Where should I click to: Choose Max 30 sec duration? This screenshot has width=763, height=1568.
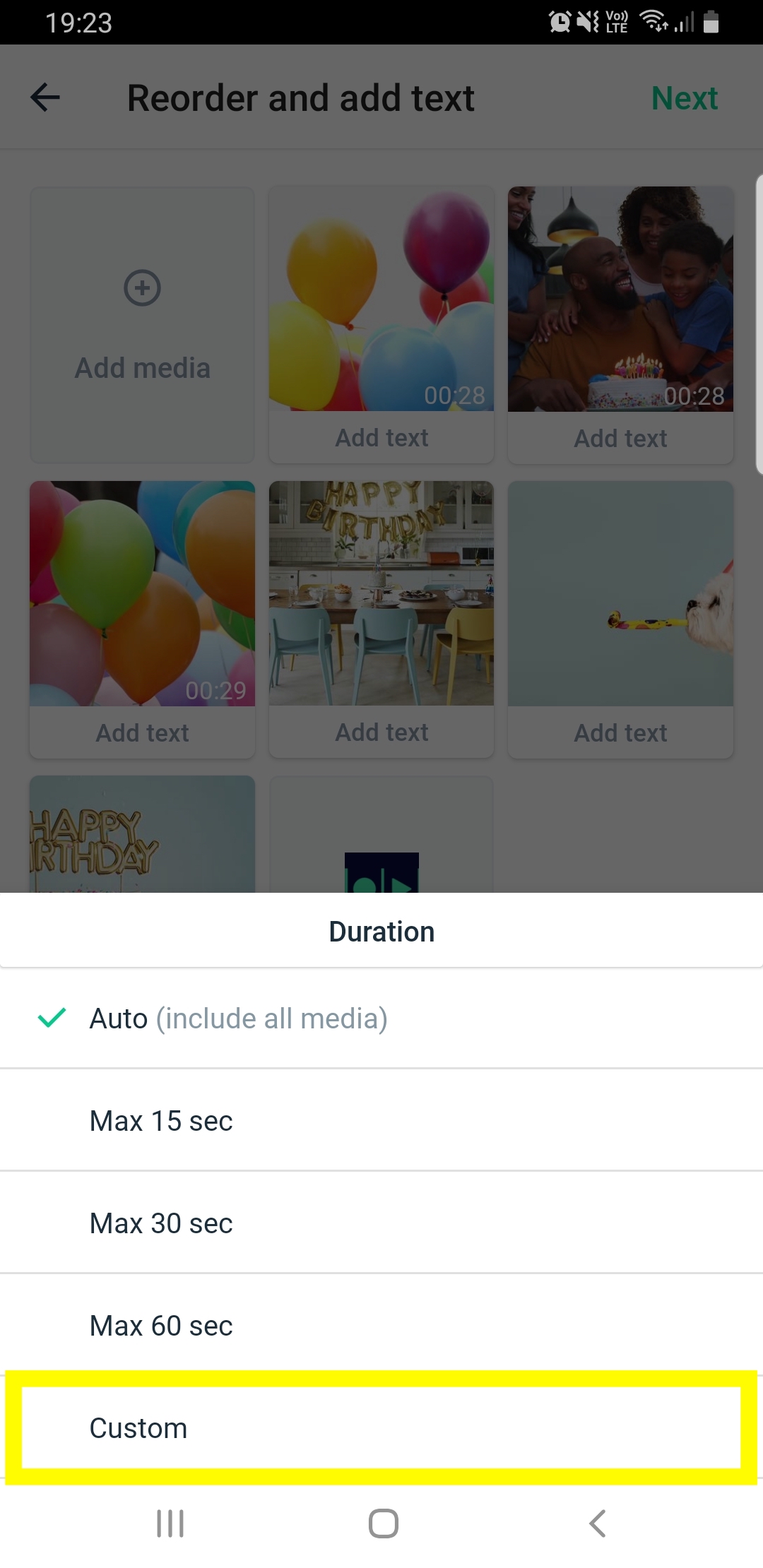[381, 1223]
